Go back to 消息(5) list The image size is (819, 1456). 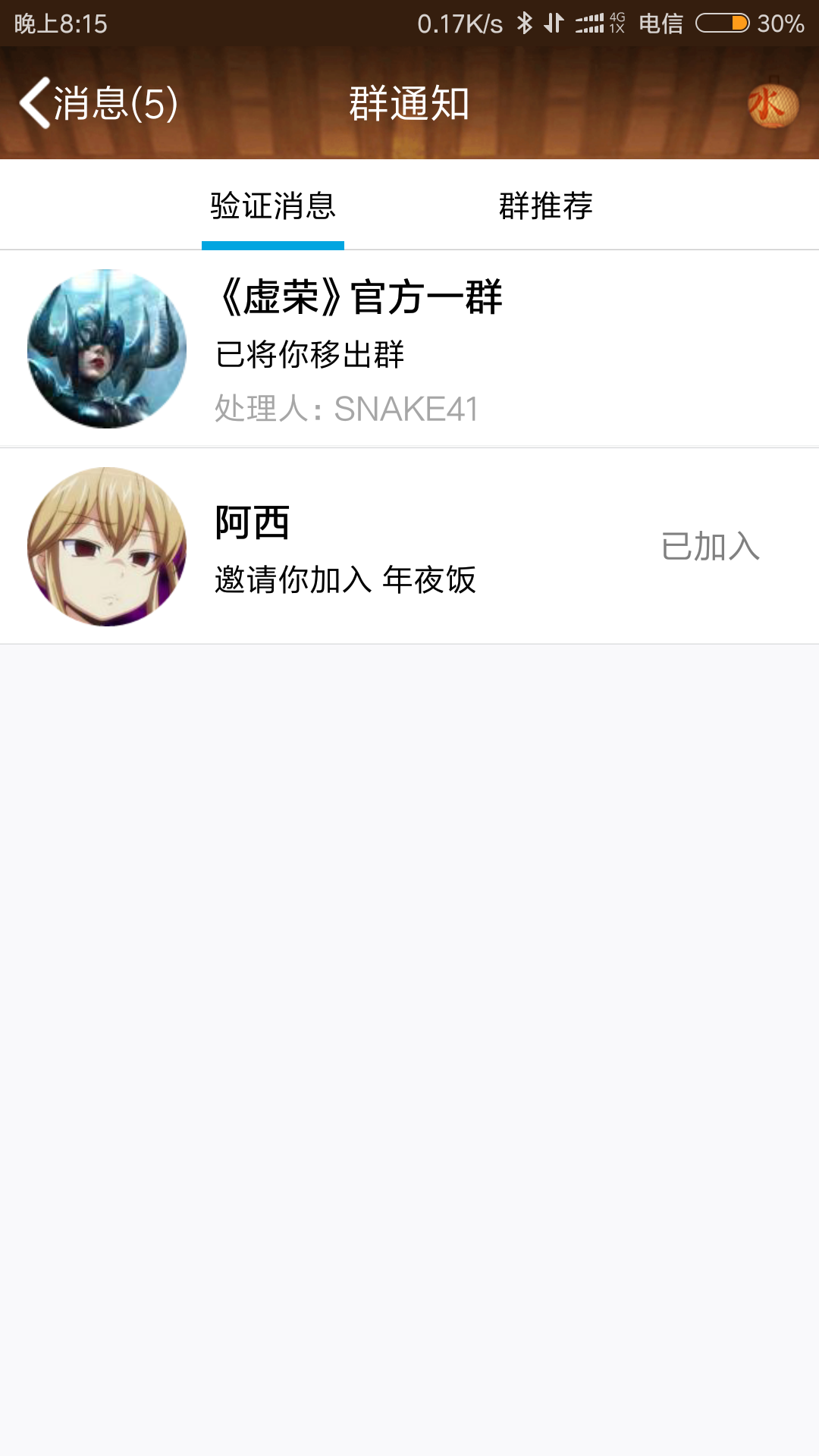click(99, 103)
